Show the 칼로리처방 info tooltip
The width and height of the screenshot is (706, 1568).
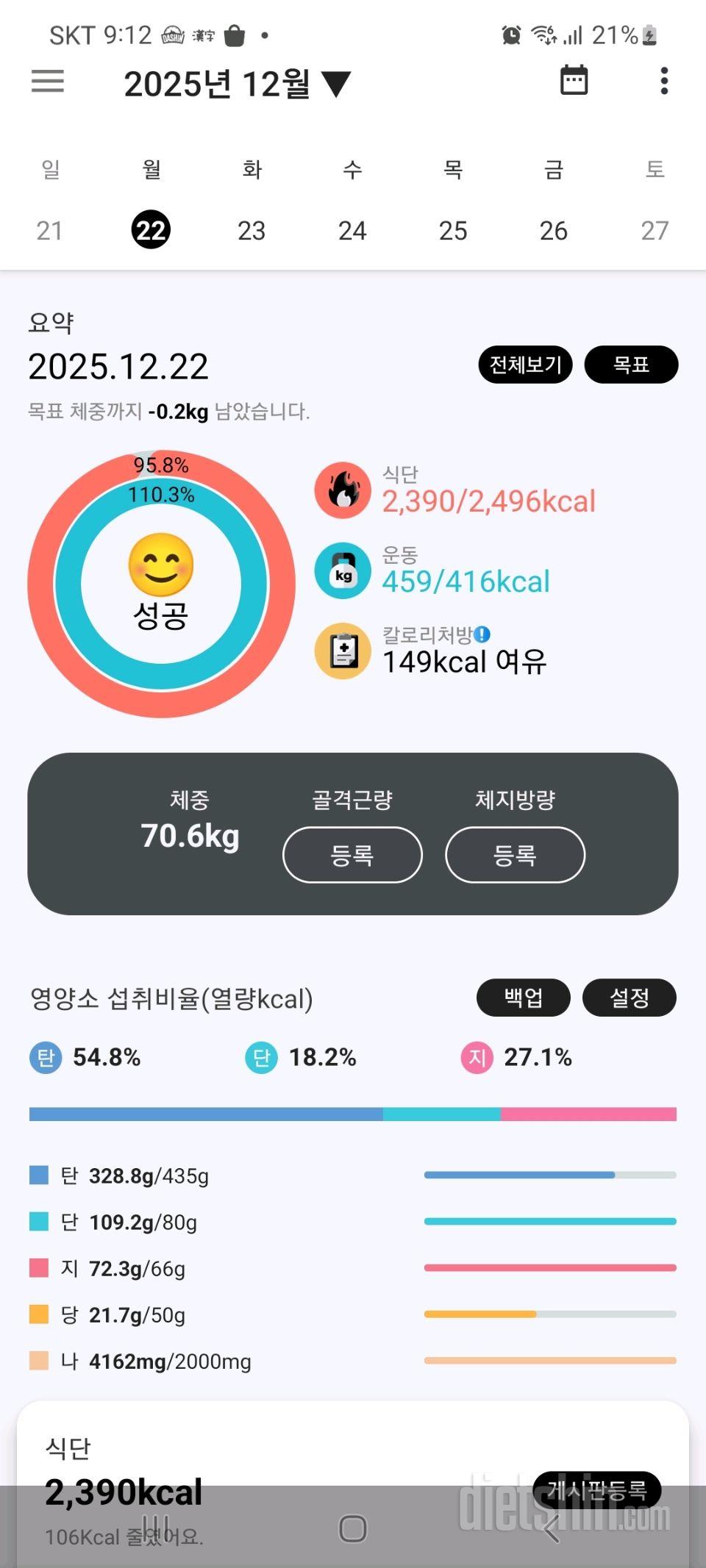pos(482,634)
